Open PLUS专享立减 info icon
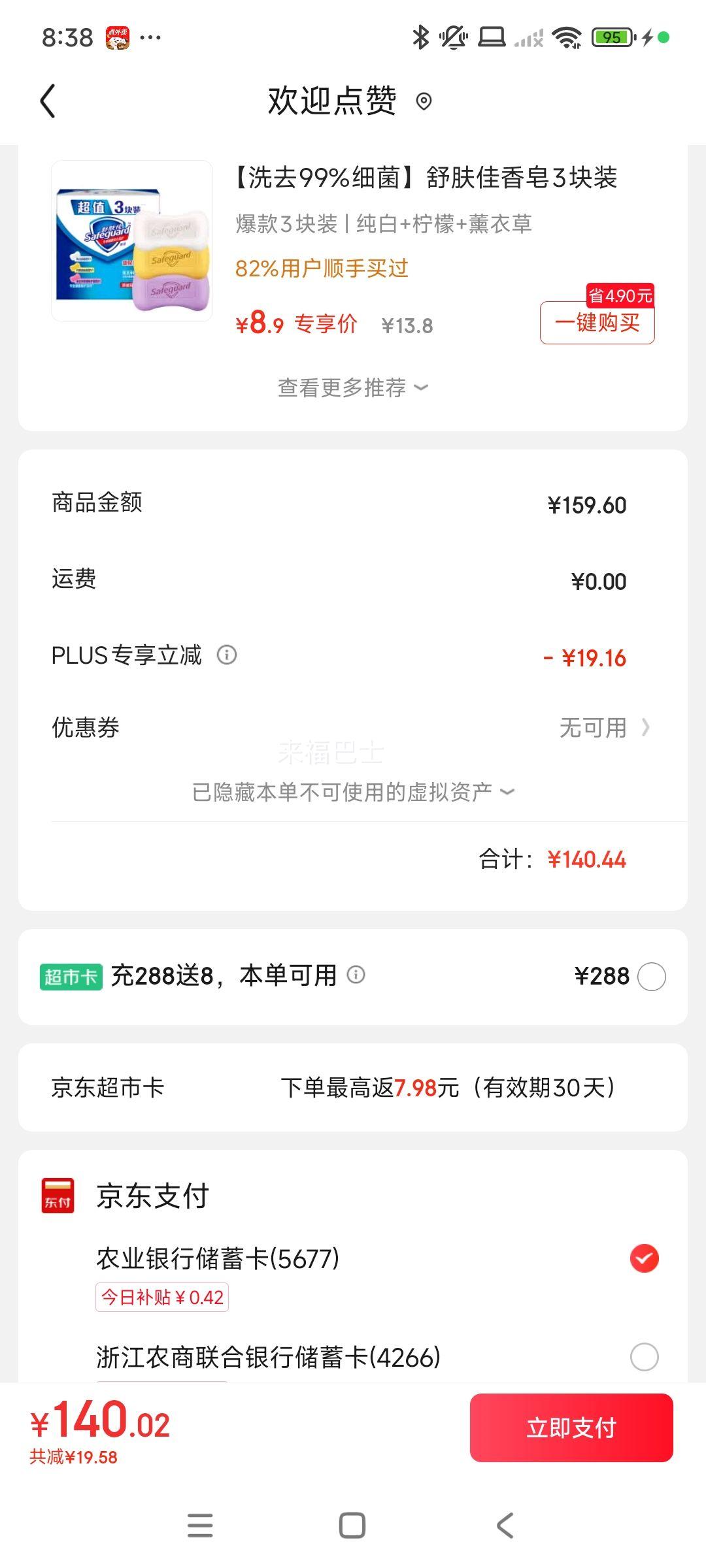 227,655
